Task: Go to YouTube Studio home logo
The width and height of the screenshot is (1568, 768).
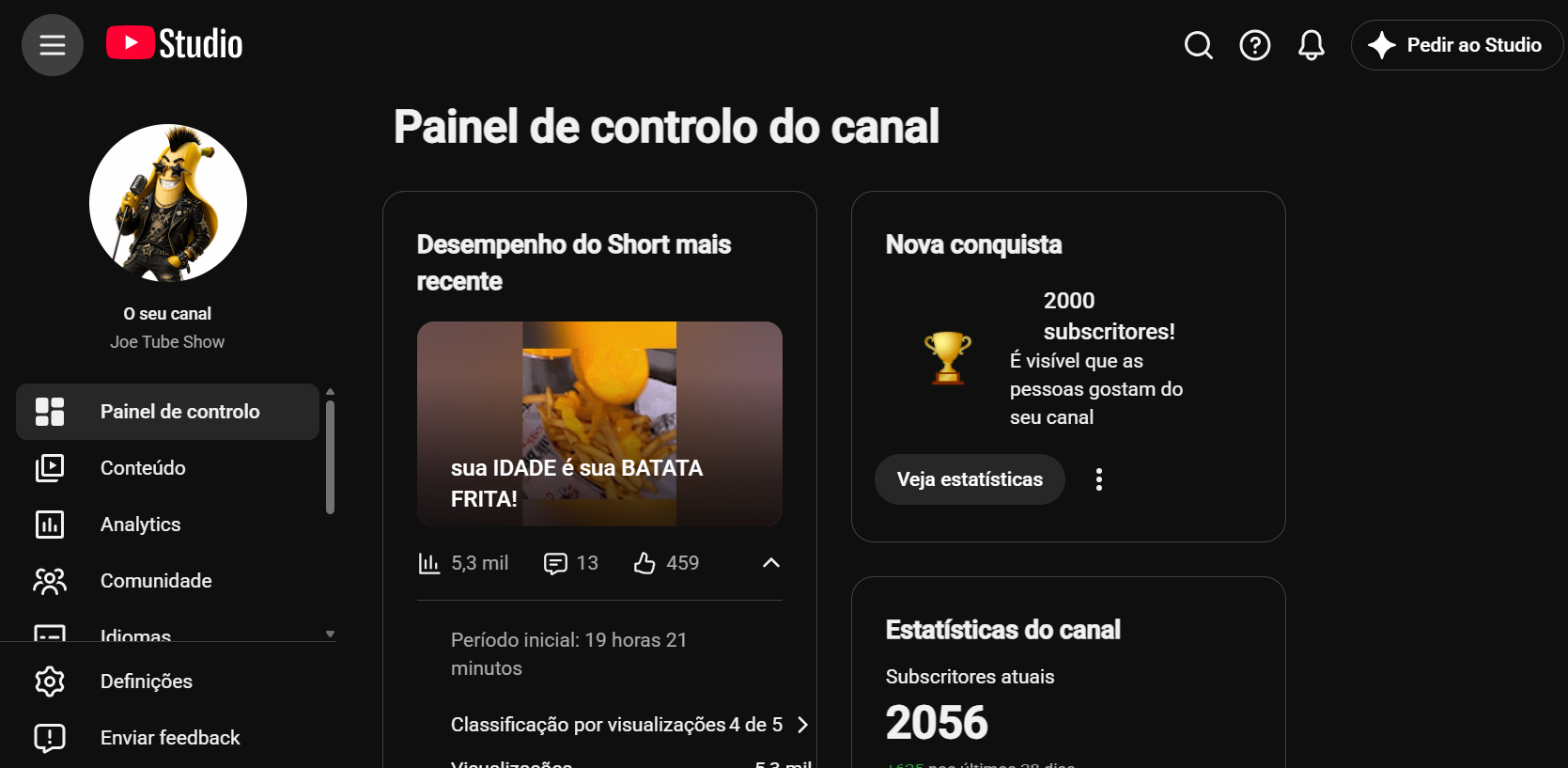Action: (x=175, y=44)
